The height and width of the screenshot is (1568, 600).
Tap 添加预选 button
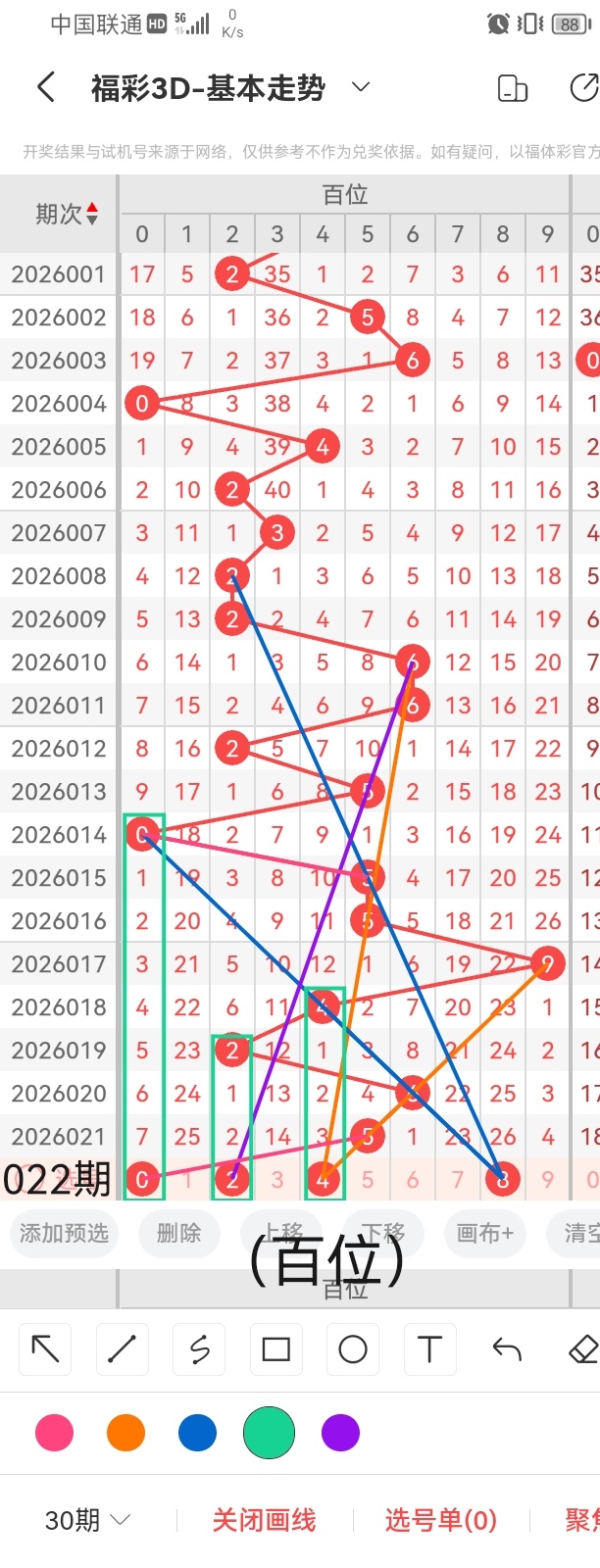coord(64,1233)
